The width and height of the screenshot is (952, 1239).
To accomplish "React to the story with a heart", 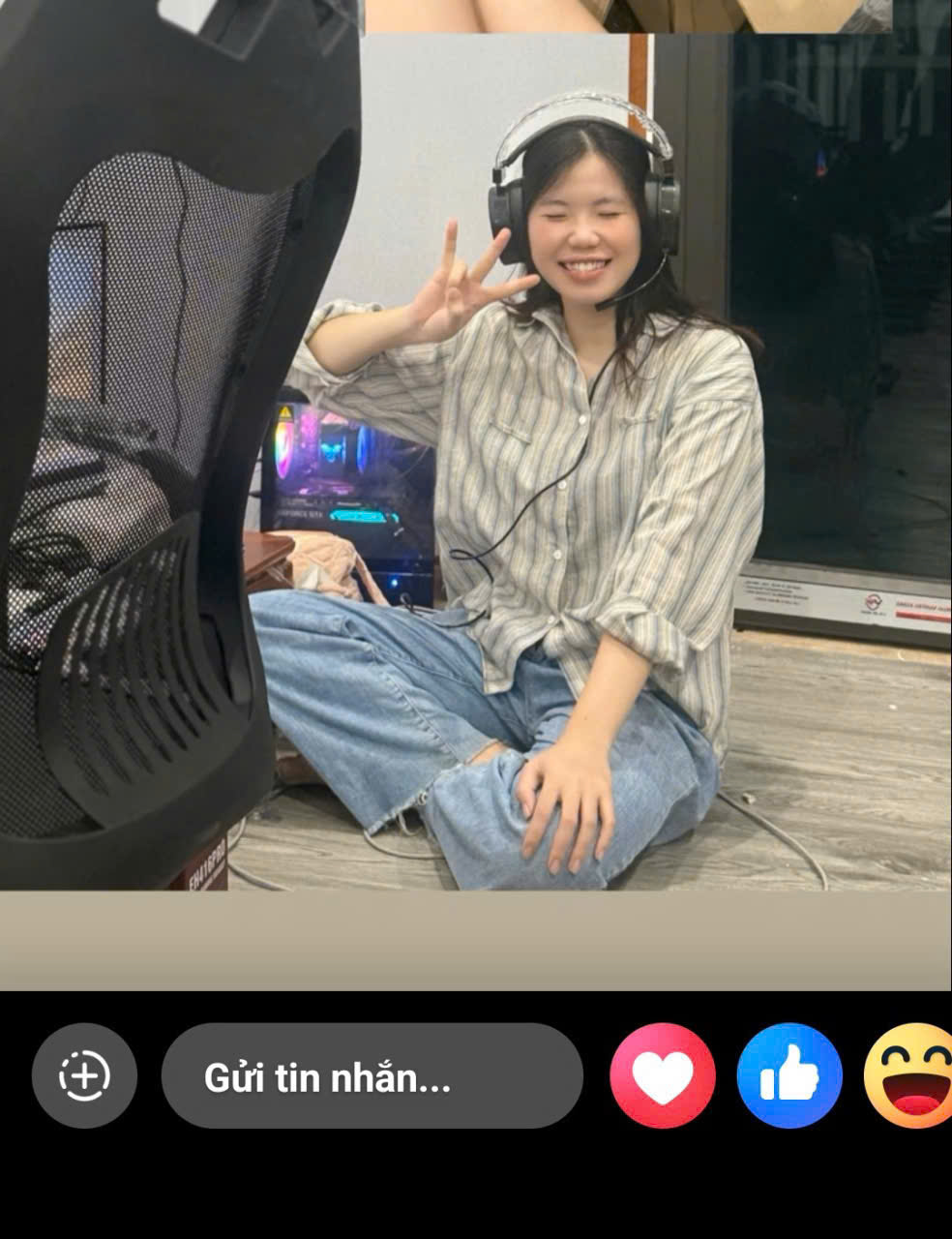I will pyautogui.click(x=663, y=1076).
